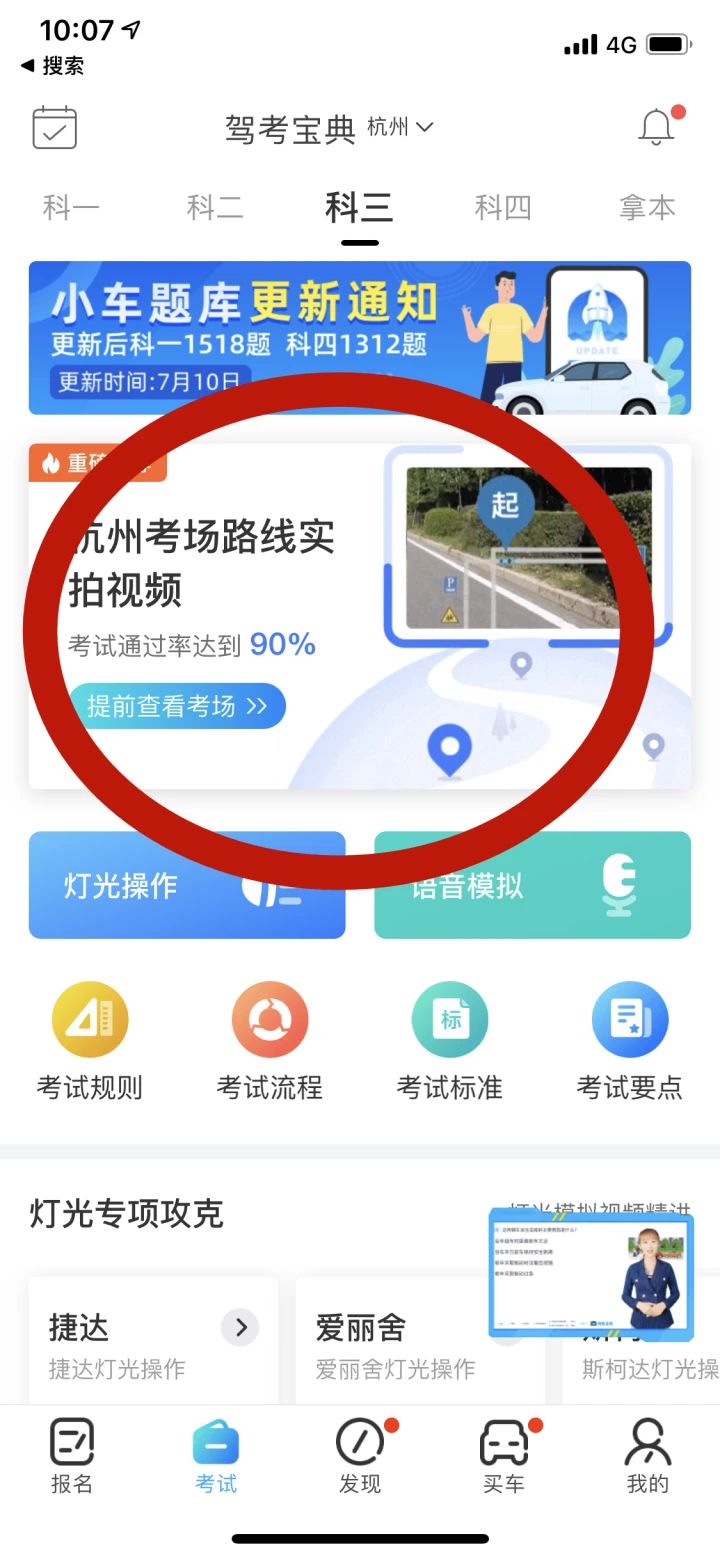Open the 灯光操作 card
The image size is (720, 1559).
[x=187, y=885]
